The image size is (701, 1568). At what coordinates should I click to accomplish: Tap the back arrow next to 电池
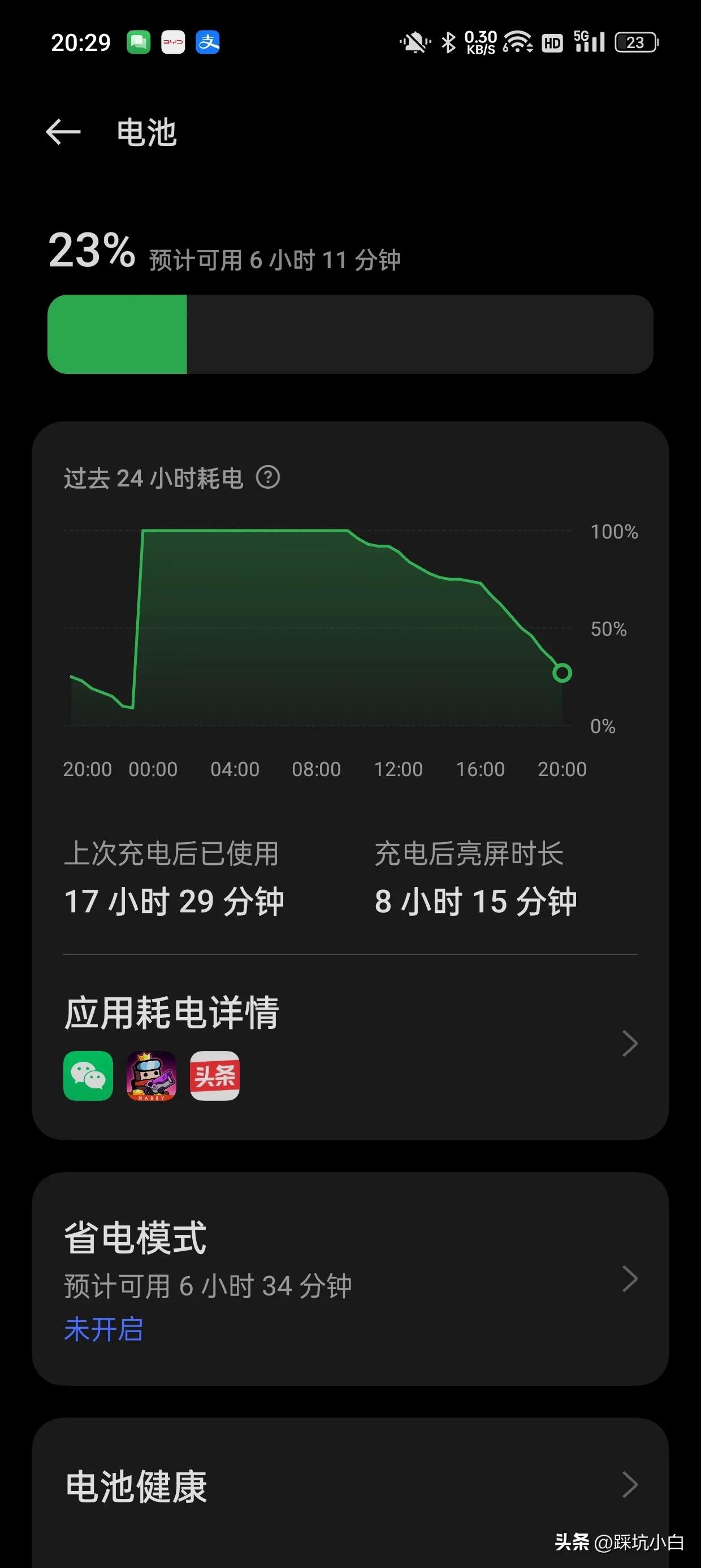(x=64, y=131)
